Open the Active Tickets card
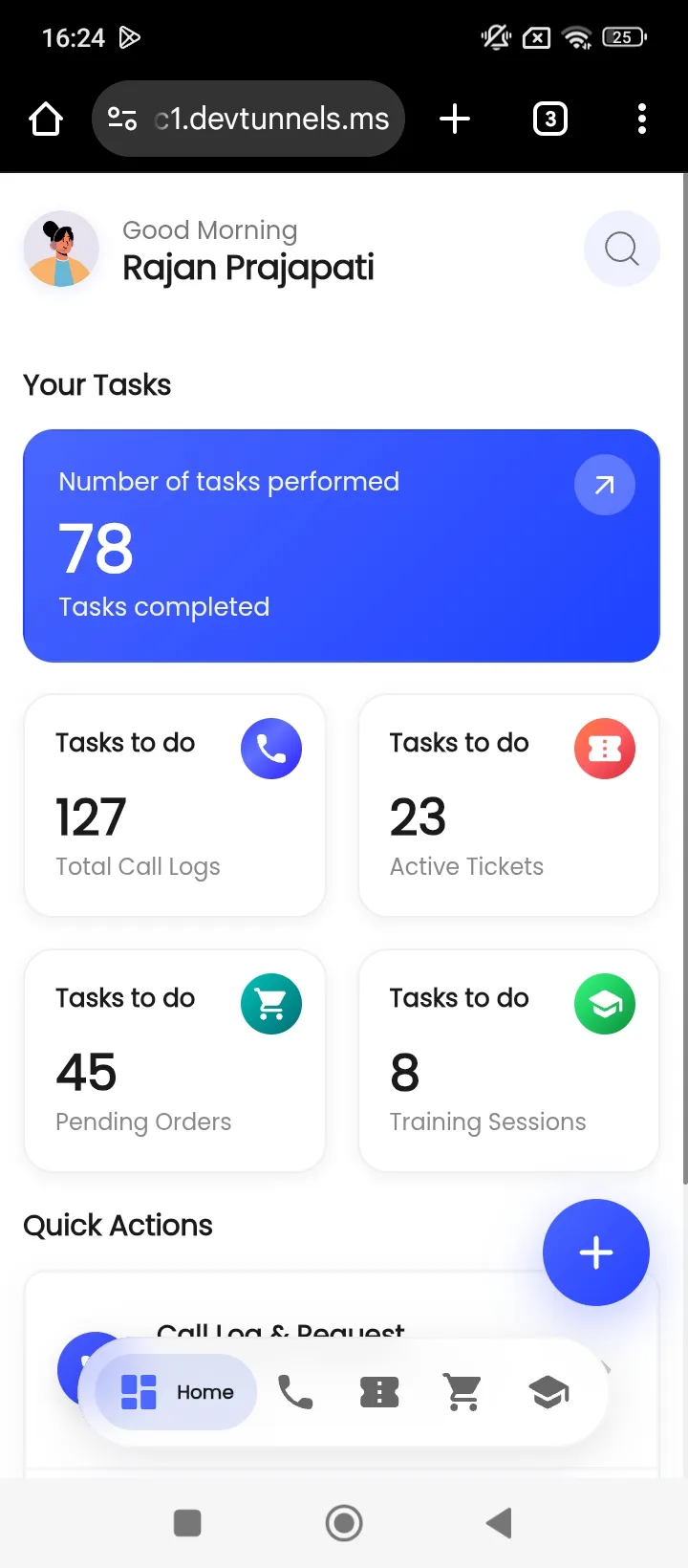Viewport: 688px width, 1568px height. 508,805
